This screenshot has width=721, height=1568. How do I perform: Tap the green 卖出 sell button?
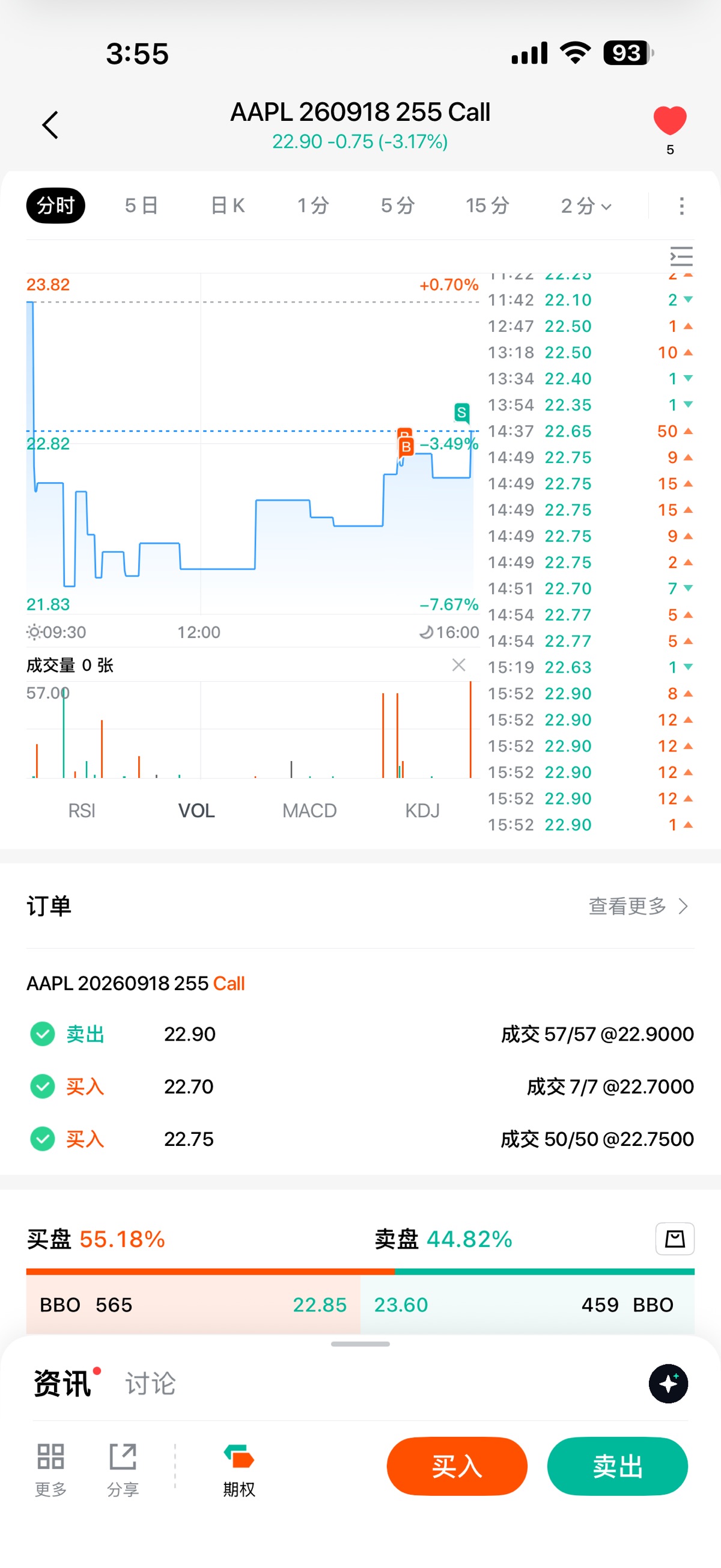[x=617, y=1466]
